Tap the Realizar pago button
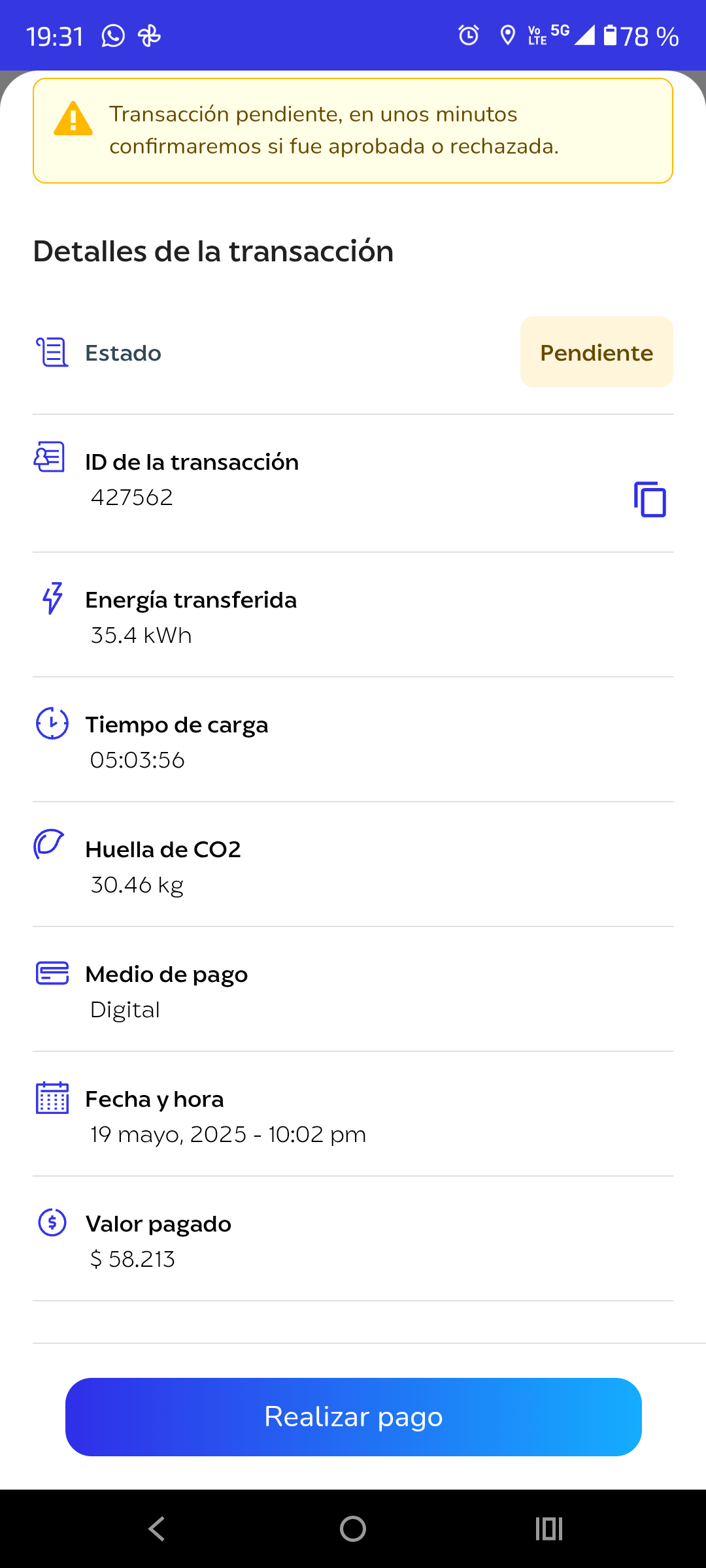 353,1416
